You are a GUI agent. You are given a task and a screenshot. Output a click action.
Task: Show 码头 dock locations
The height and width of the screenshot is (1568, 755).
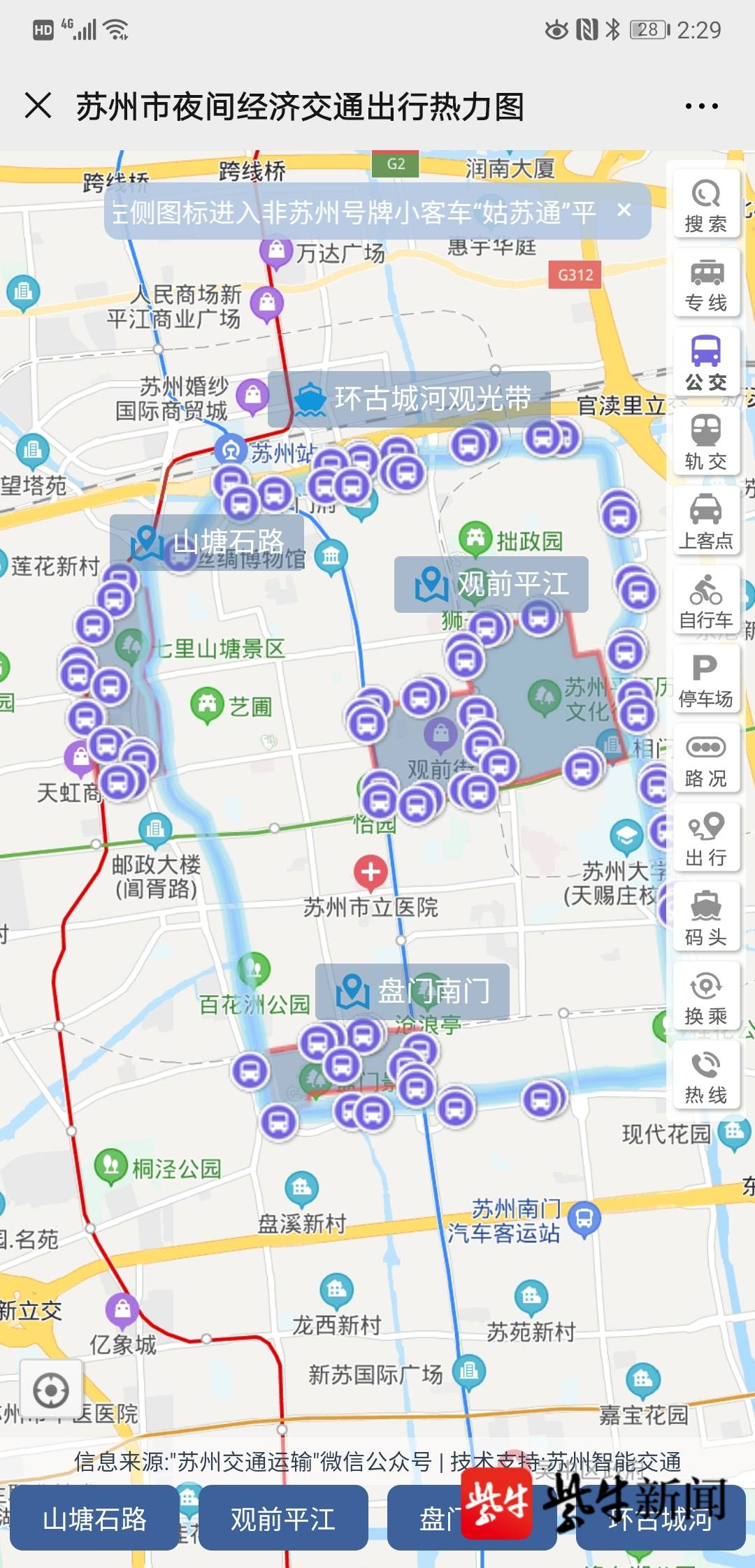(705, 917)
